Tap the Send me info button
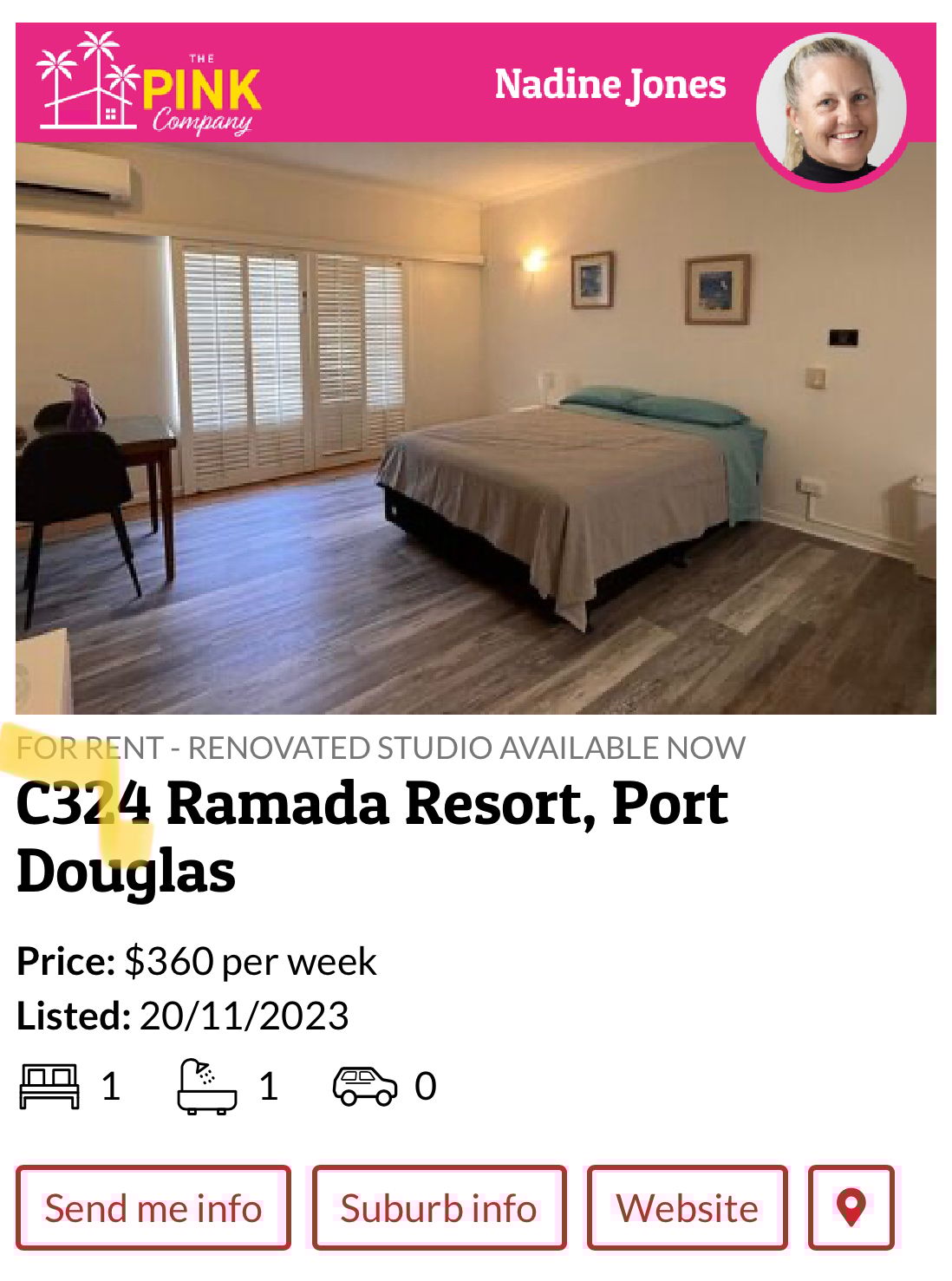 pyautogui.click(x=153, y=1207)
